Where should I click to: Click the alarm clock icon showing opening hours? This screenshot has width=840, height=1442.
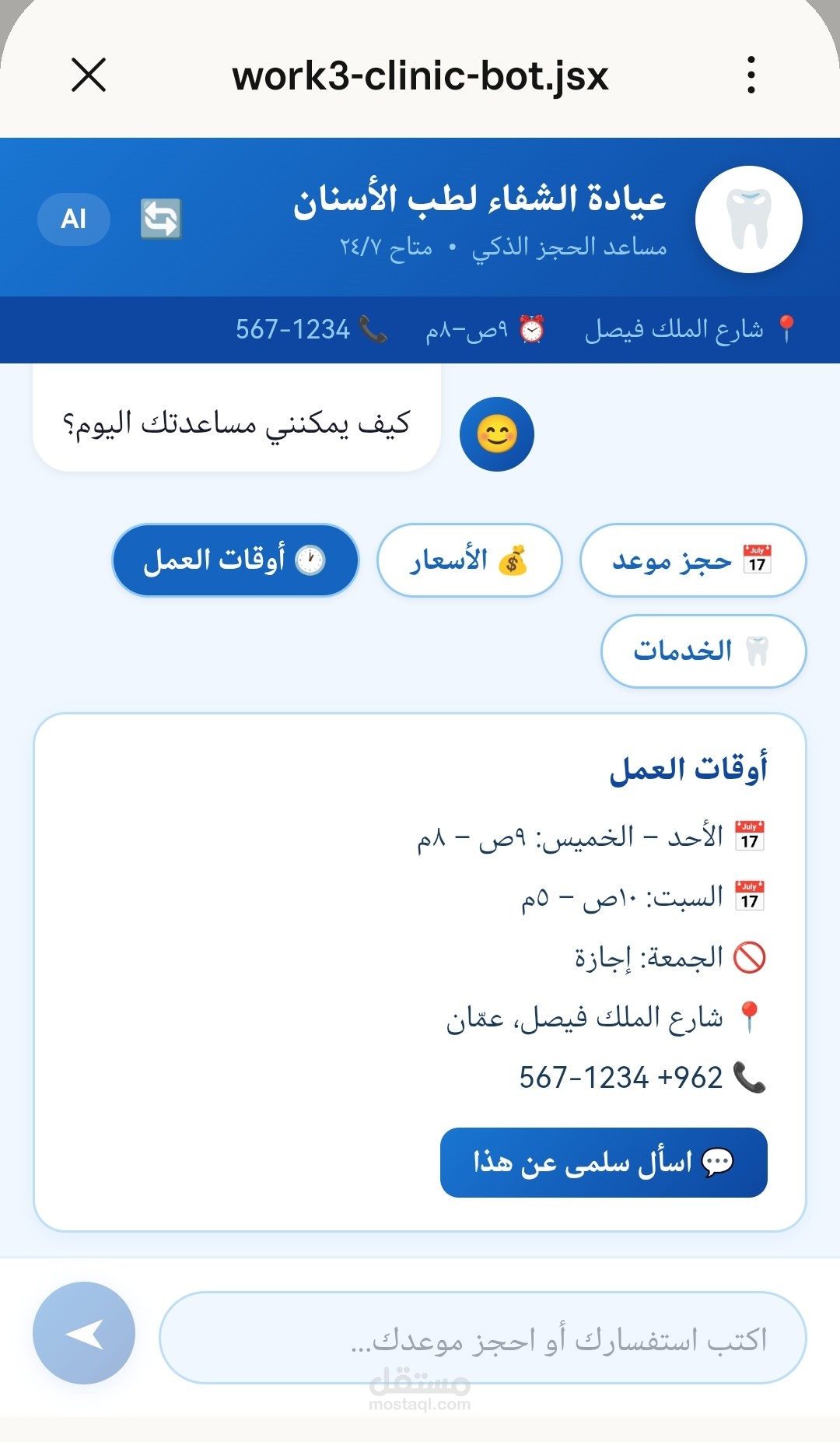[533, 329]
